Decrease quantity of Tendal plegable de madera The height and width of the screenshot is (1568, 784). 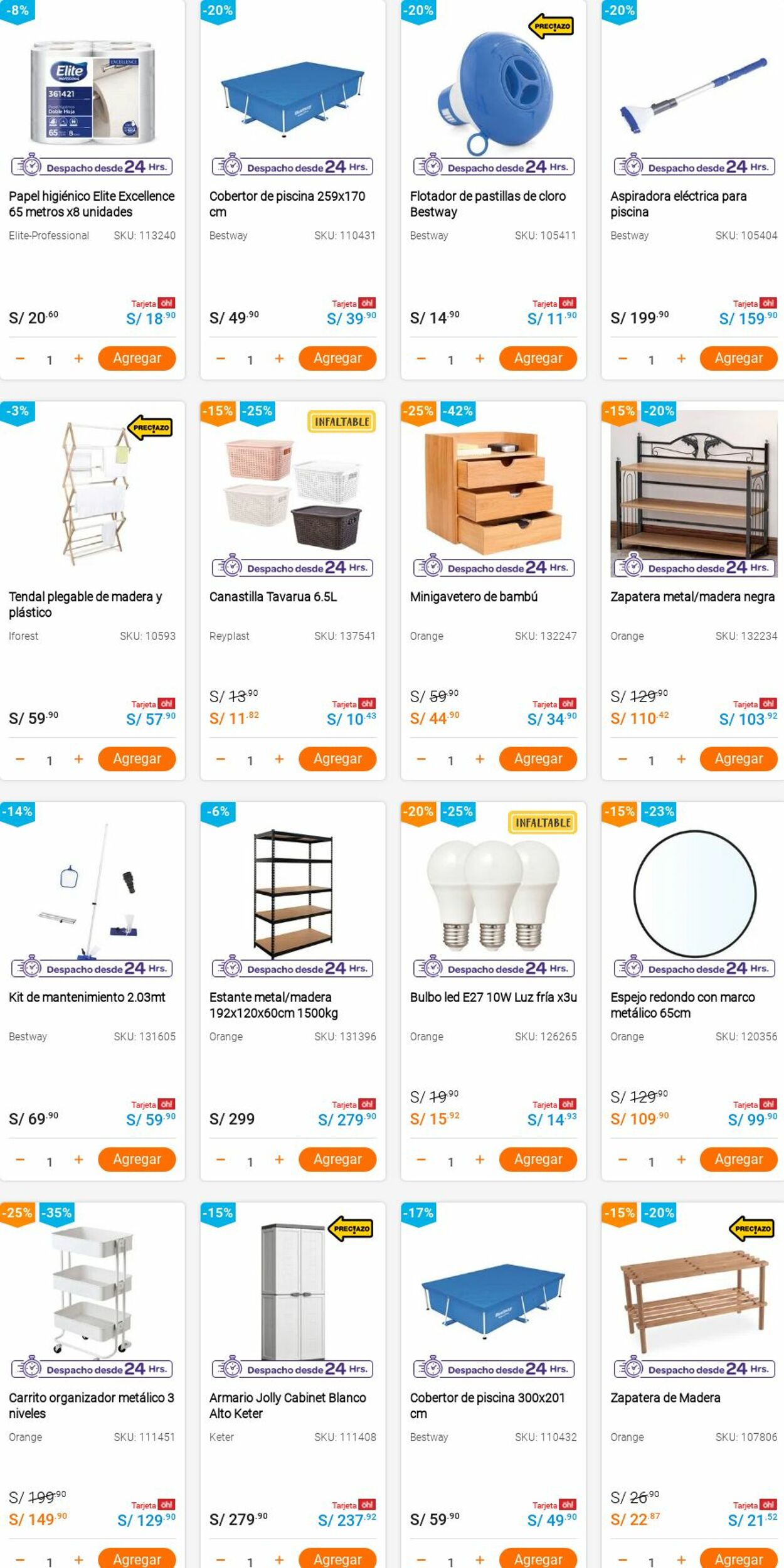[x=20, y=759]
